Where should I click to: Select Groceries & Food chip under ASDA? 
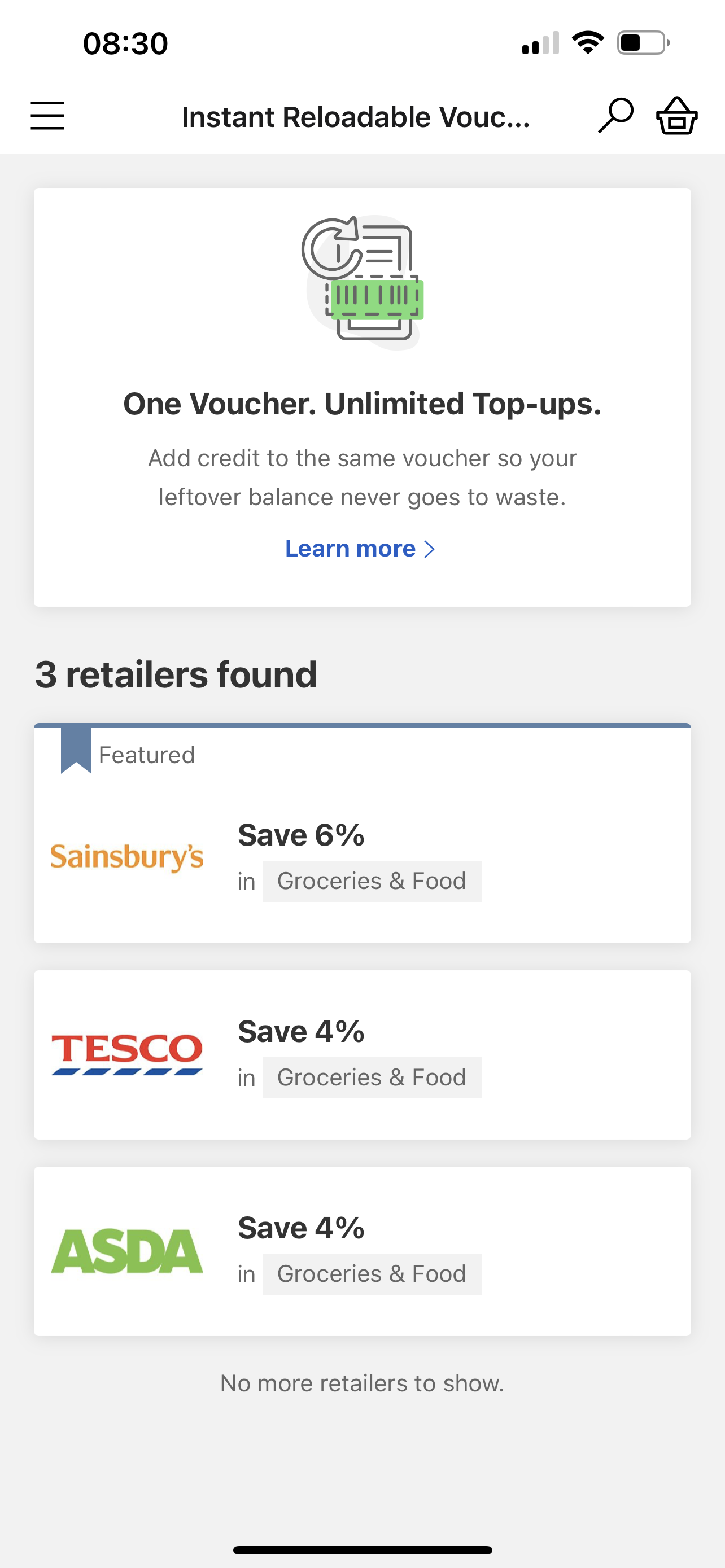372,1274
